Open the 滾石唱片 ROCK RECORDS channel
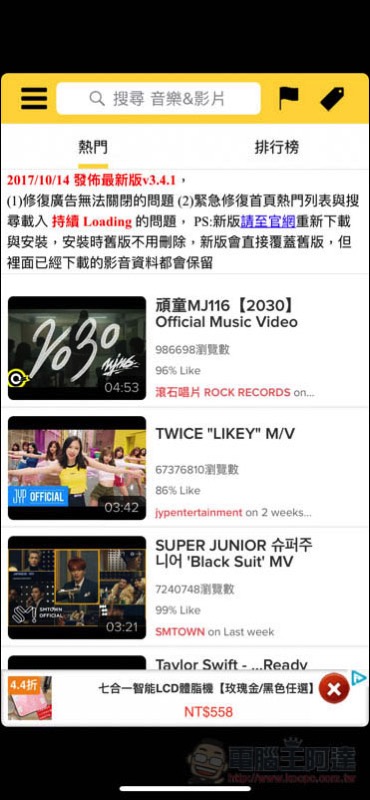The height and width of the screenshot is (800, 370). point(223,392)
